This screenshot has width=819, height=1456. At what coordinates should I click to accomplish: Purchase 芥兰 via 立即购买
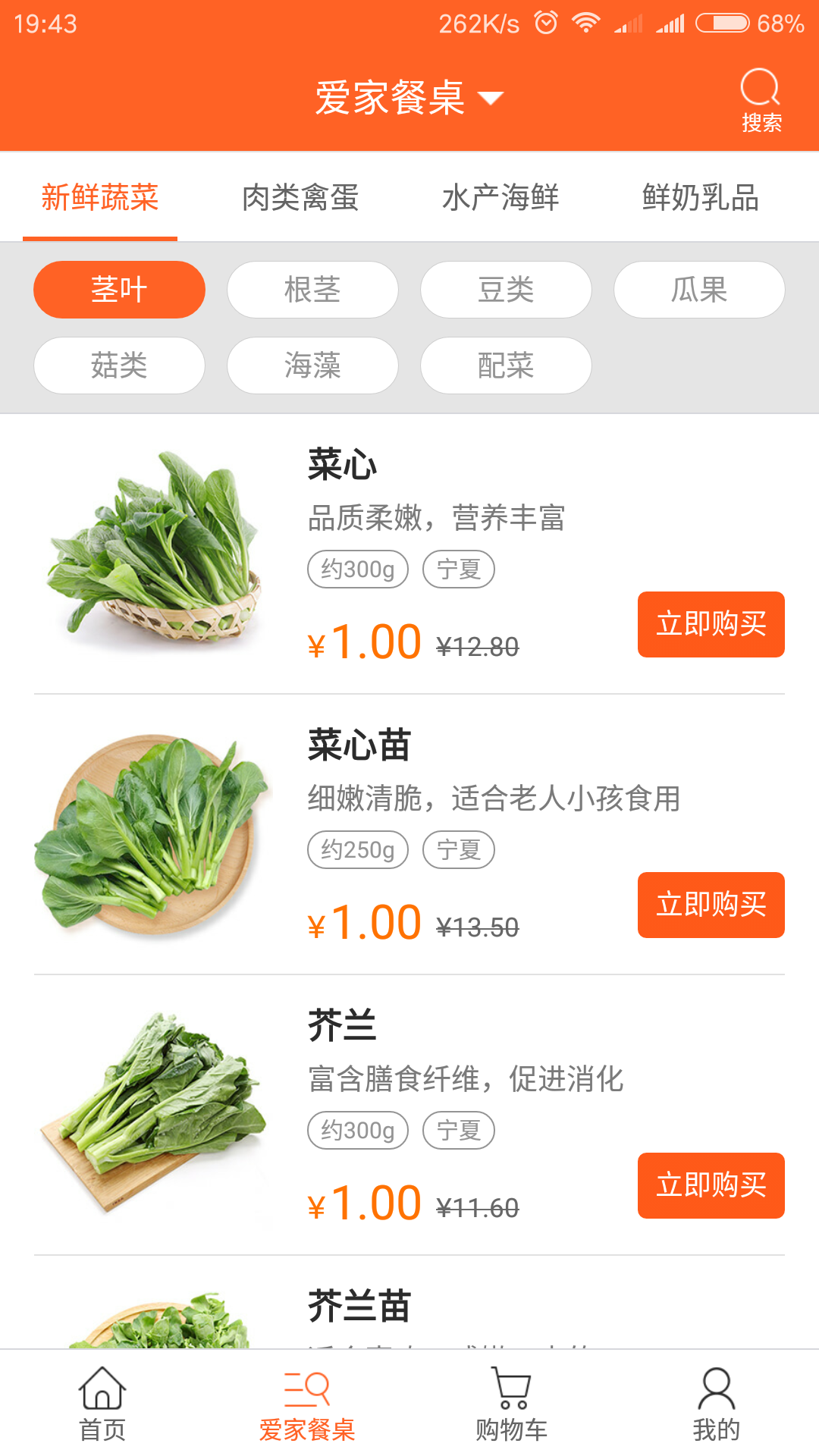click(711, 1185)
